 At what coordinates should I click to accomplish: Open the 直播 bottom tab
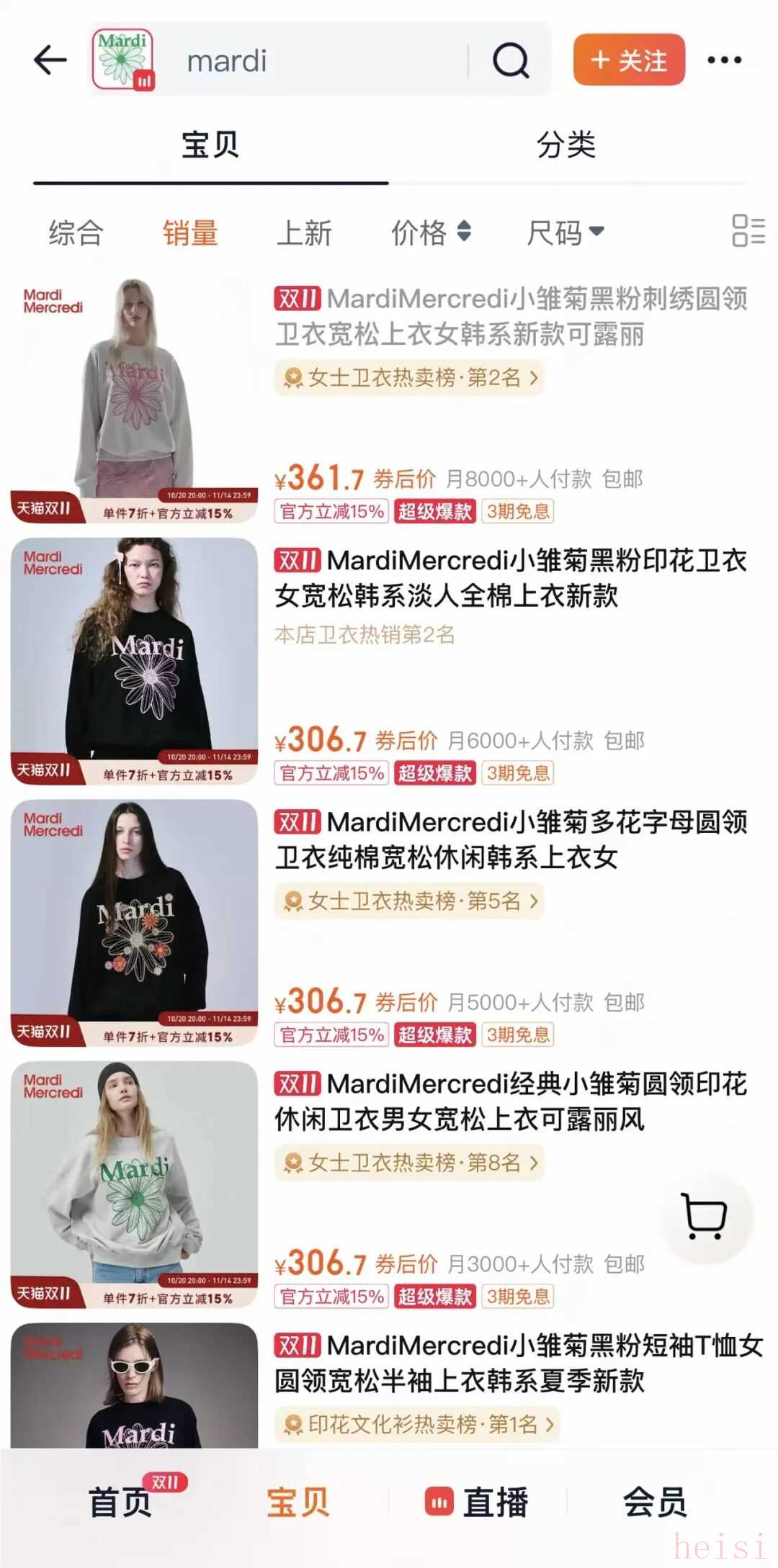[x=476, y=1502]
